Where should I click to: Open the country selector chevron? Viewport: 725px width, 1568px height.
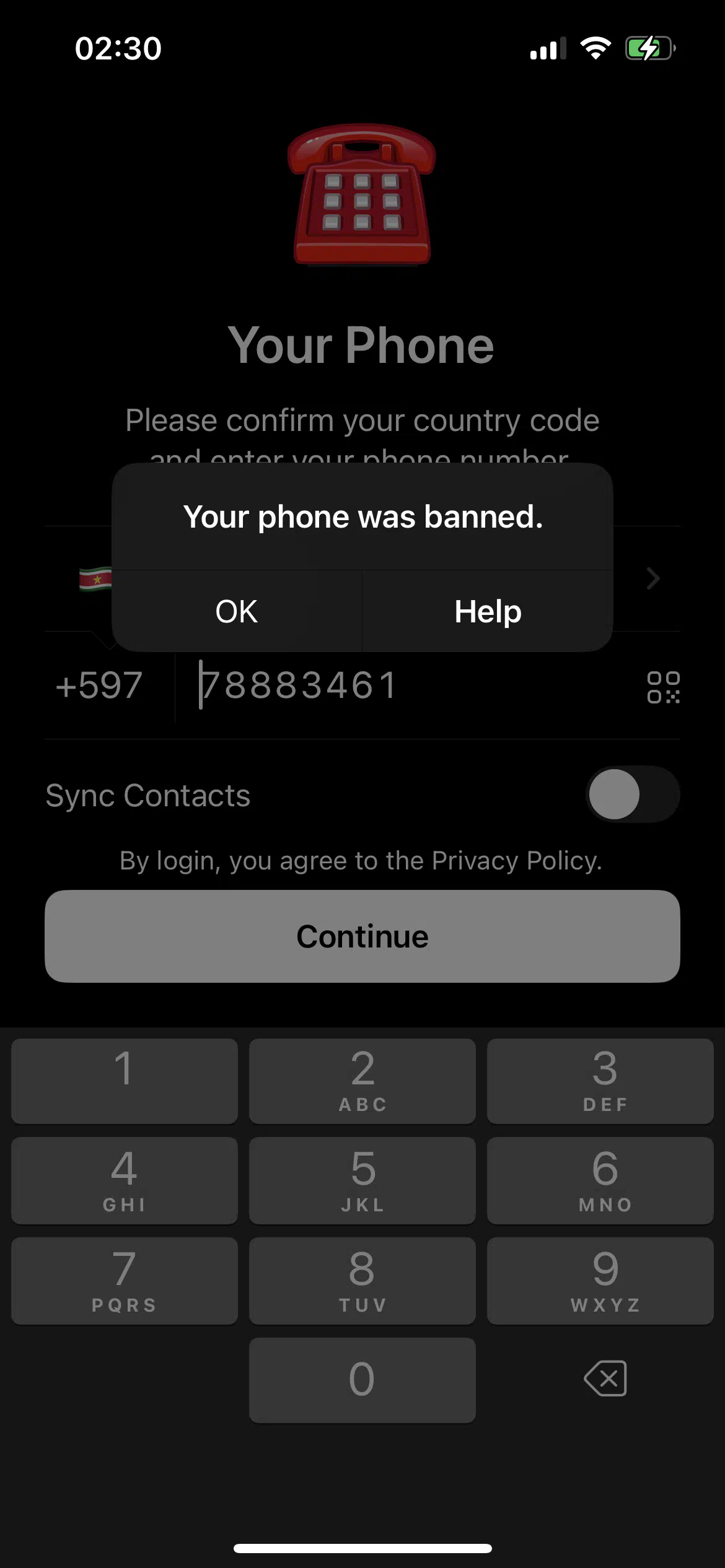click(x=652, y=578)
